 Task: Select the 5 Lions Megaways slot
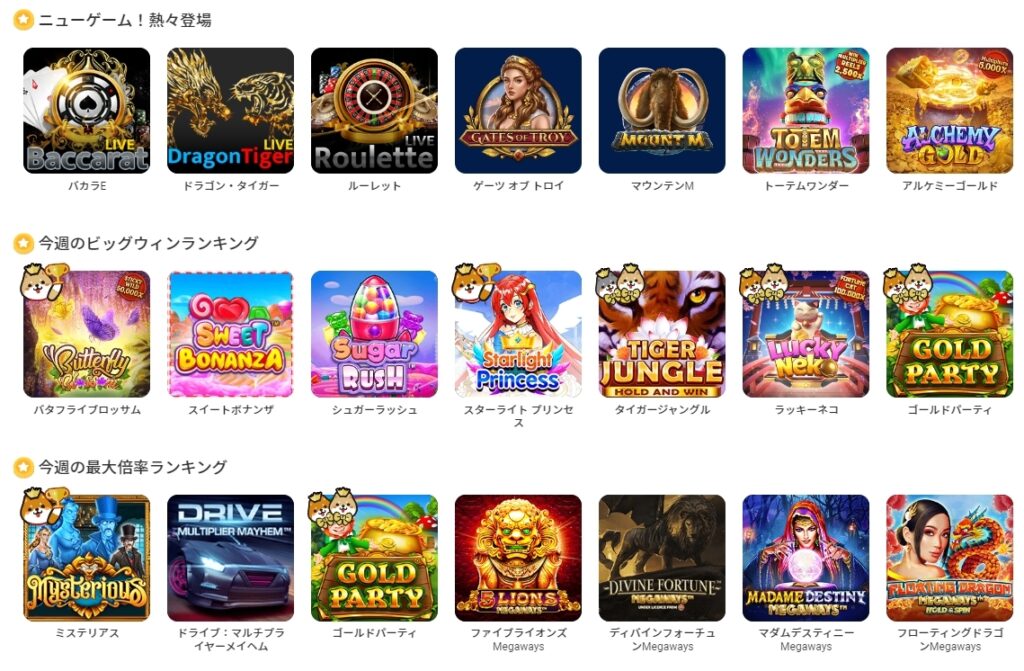pos(518,558)
